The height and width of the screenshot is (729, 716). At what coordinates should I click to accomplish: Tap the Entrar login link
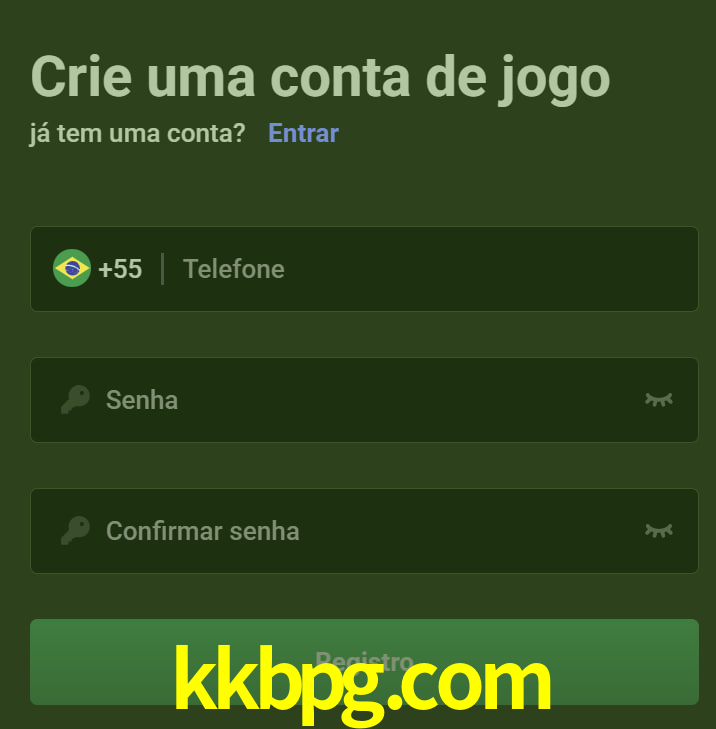tap(303, 133)
